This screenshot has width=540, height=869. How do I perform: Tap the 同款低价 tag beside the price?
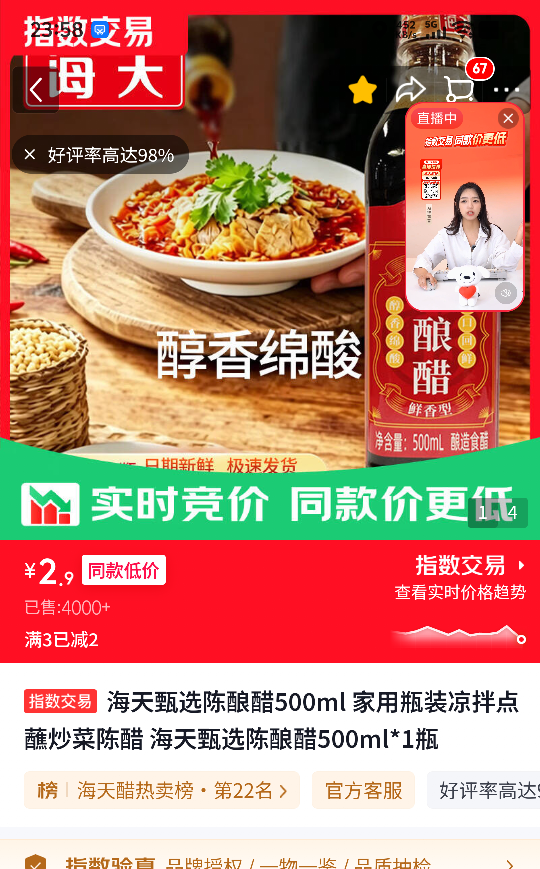tap(124, 570)
